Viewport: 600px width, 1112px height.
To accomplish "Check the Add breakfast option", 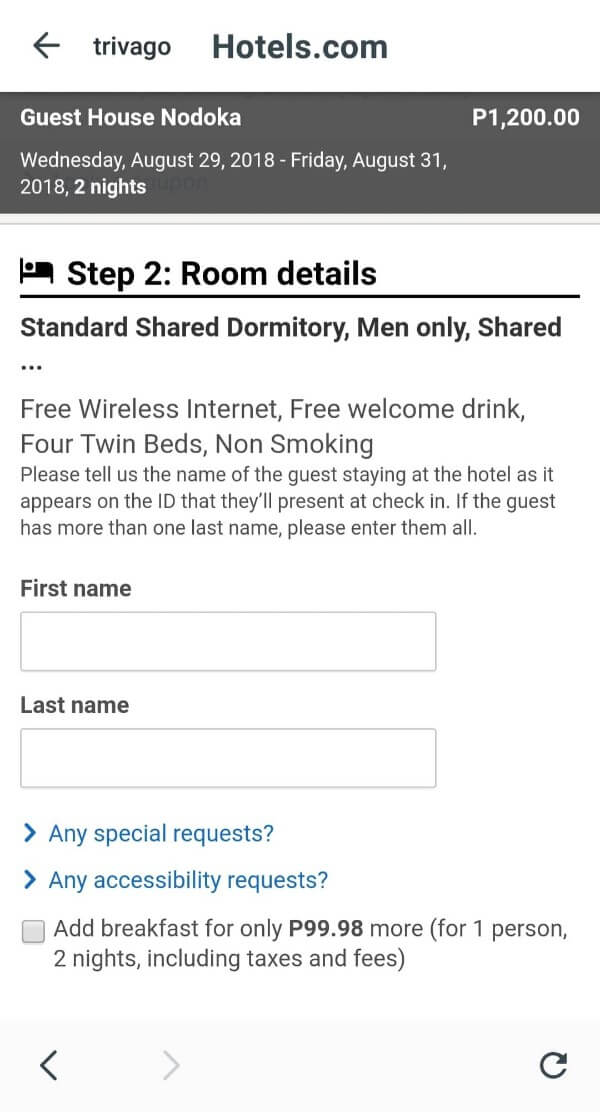I will point(34,932).
